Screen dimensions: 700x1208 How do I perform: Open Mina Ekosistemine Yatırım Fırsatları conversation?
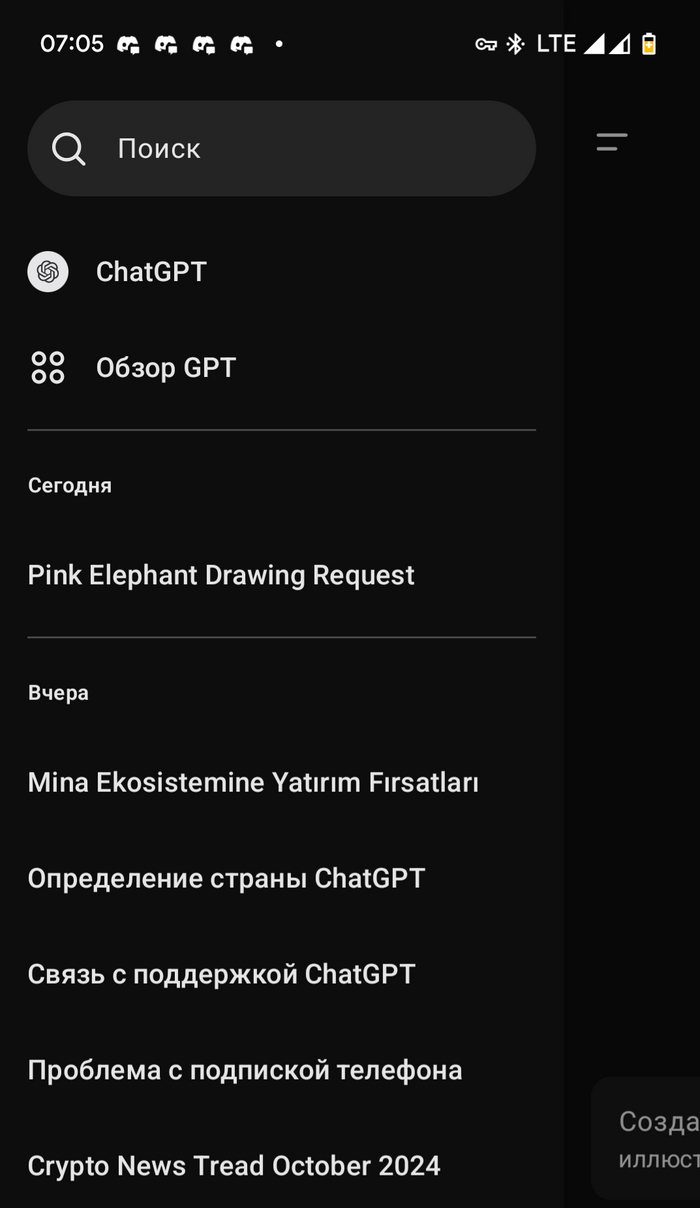pyautogui.click(x=253, y=782)
